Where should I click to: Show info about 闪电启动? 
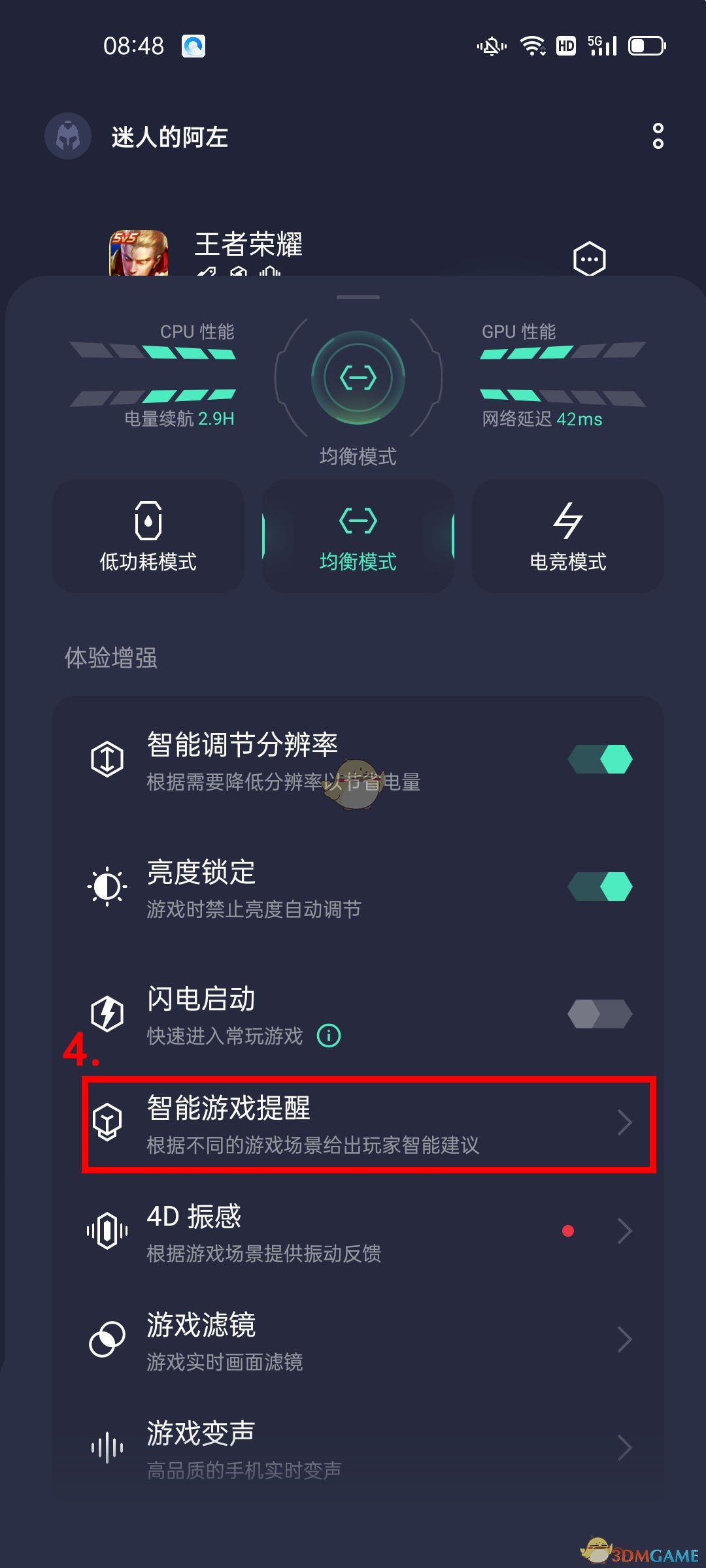329,1036
